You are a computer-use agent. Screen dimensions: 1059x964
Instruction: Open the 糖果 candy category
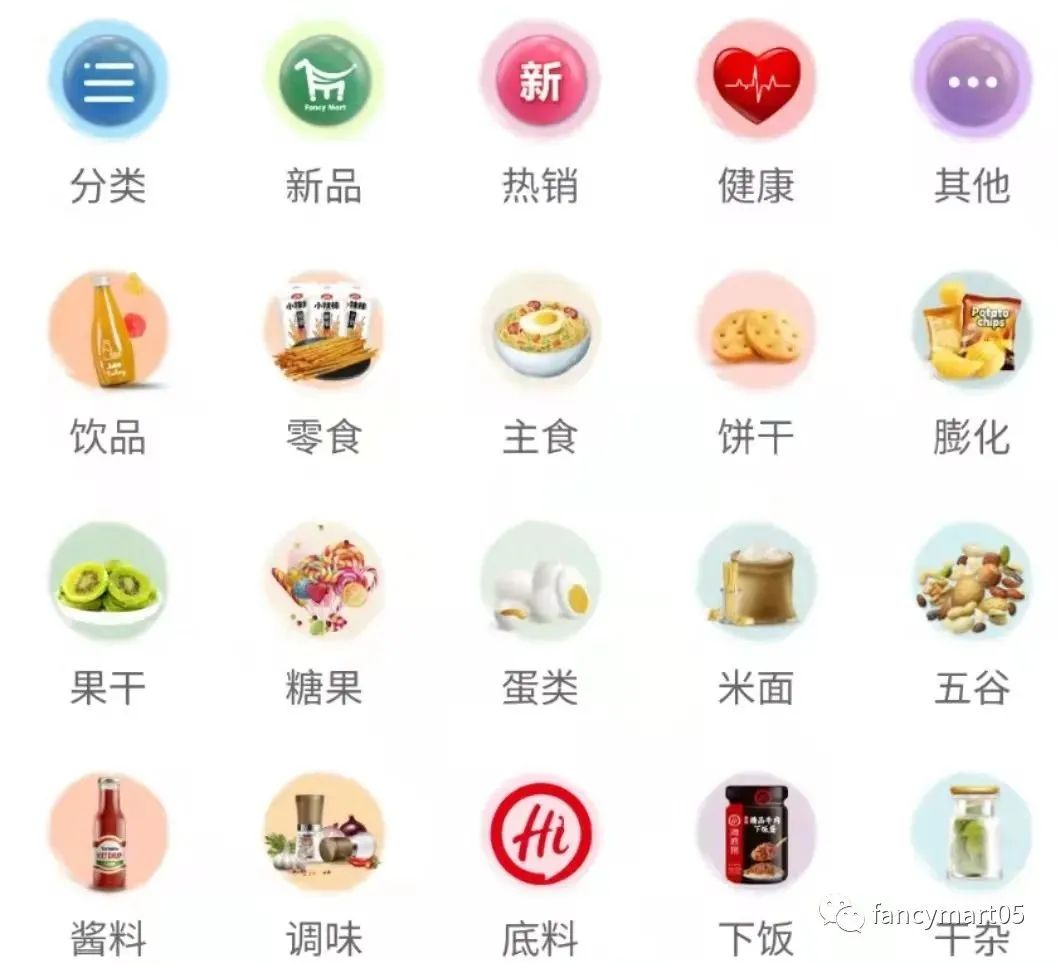(324, 583)
